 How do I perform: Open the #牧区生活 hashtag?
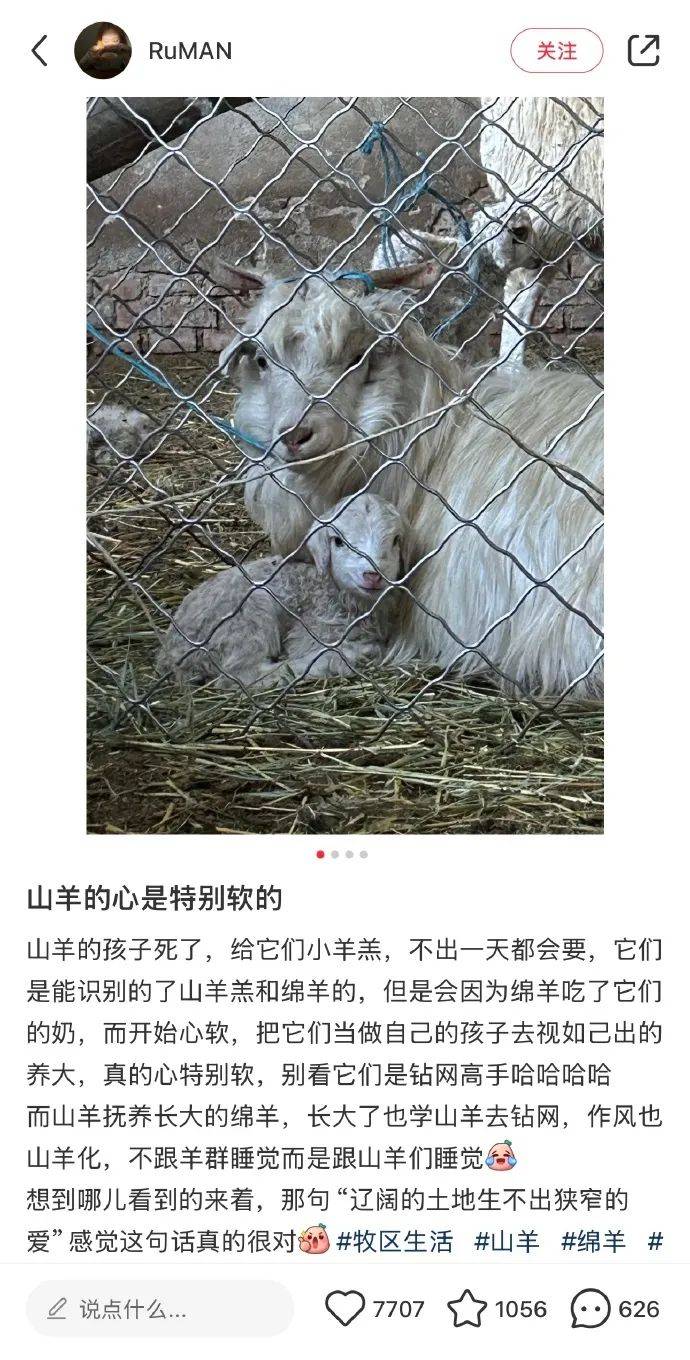[x=394, y=1242]
